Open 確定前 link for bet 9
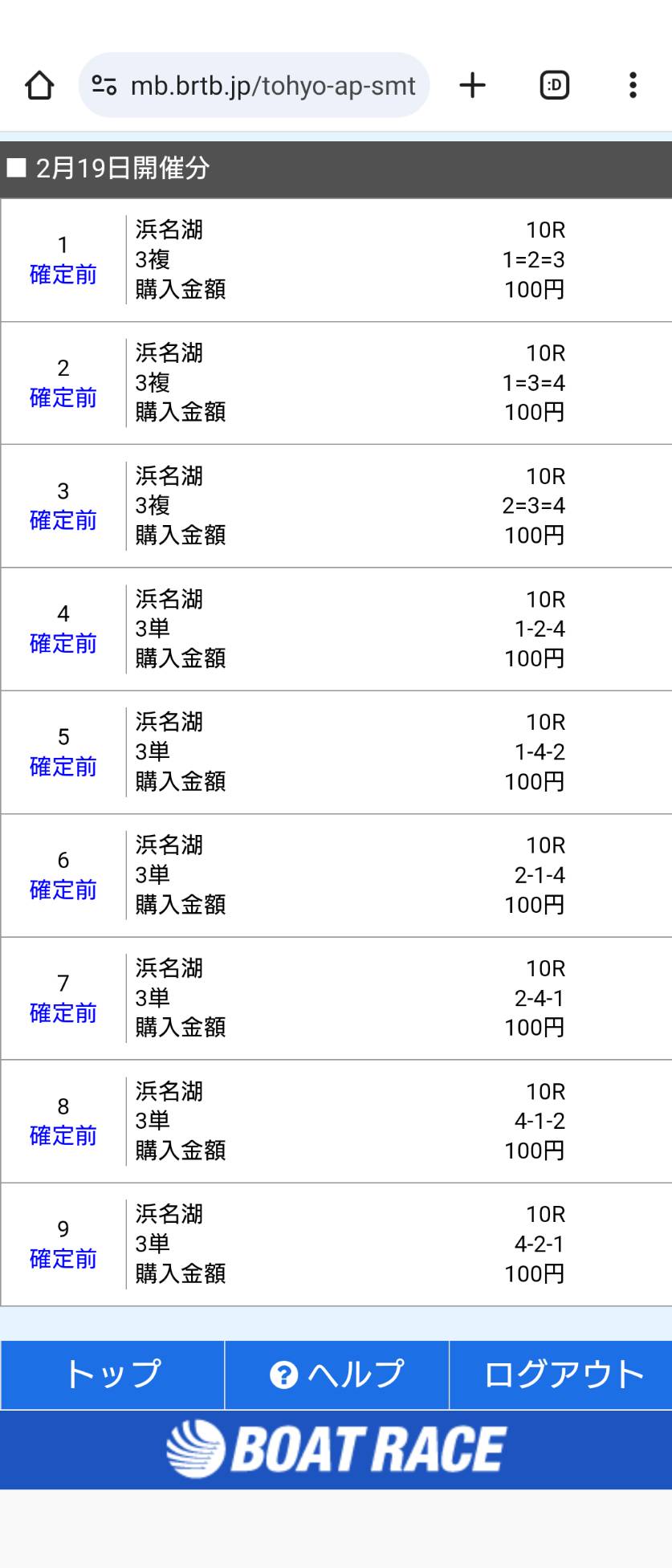Viewport: 672px width, 1568px height. click(x=63, y=1258)
